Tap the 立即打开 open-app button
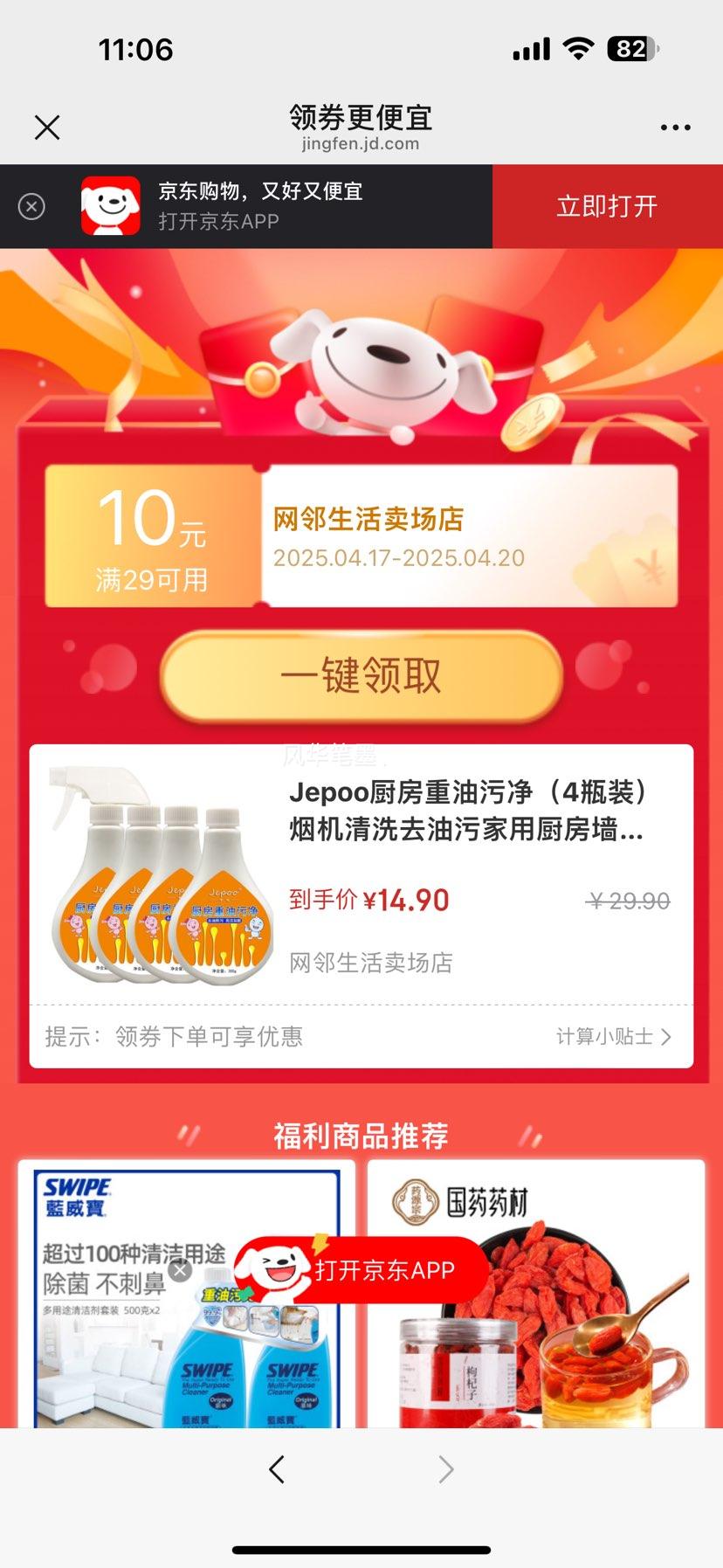 608,207
